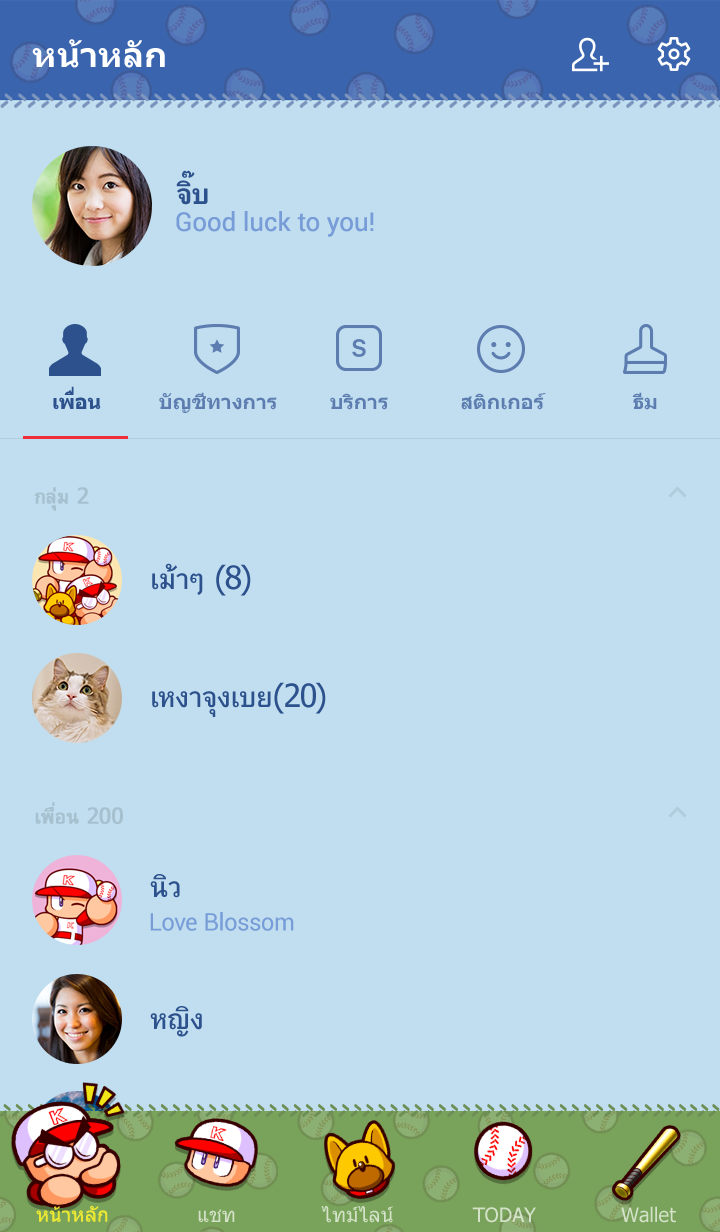Open the group เม้าๆ (8)
720x1232 pixels.
point(200,580)
